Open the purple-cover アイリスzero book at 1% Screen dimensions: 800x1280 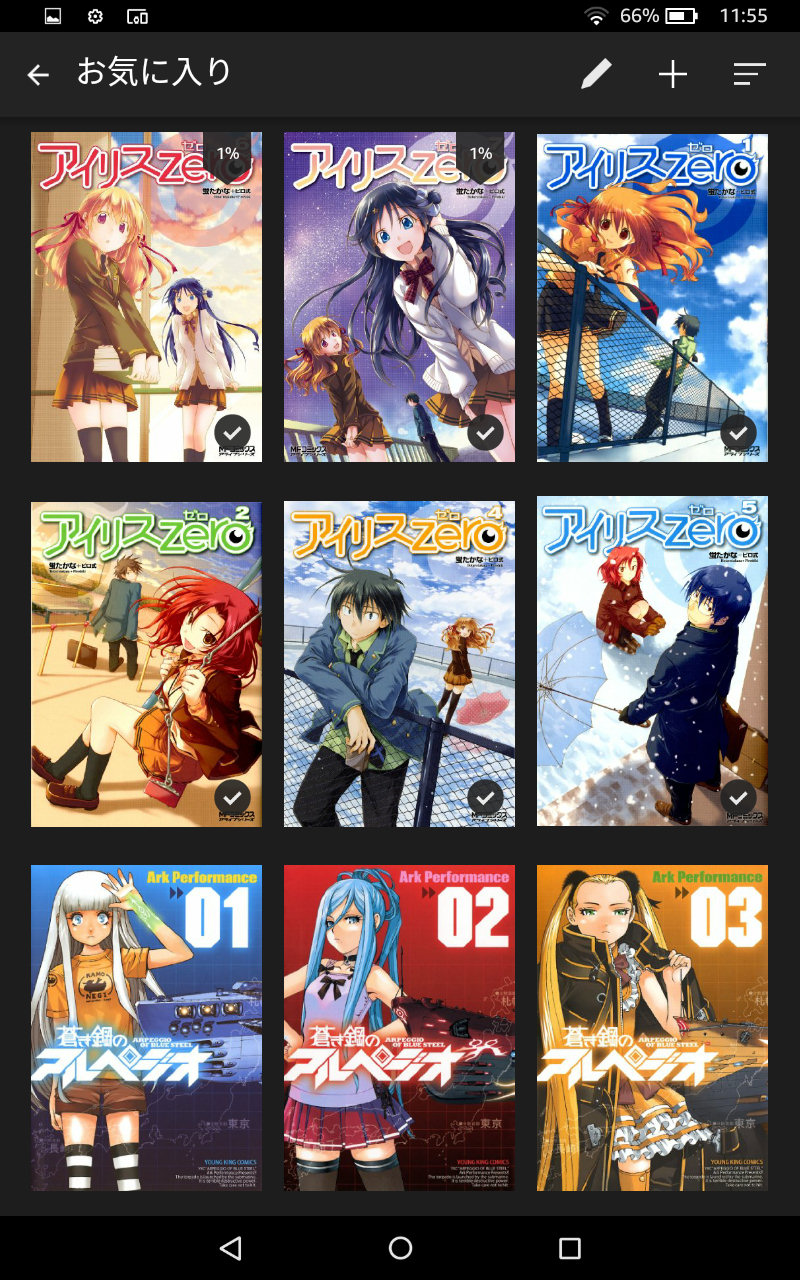click(x=399, y=297)
